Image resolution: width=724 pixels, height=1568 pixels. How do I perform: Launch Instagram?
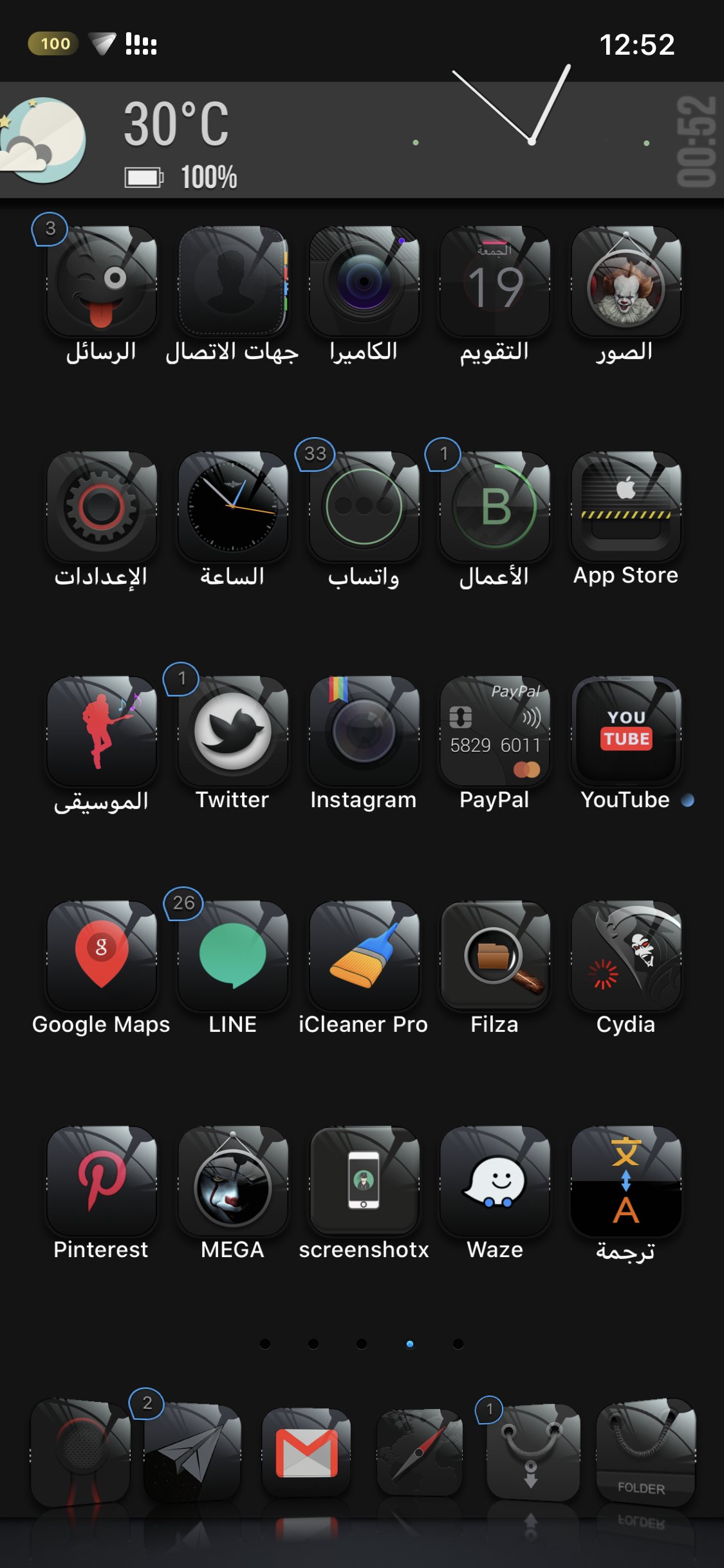coord(364,731)
